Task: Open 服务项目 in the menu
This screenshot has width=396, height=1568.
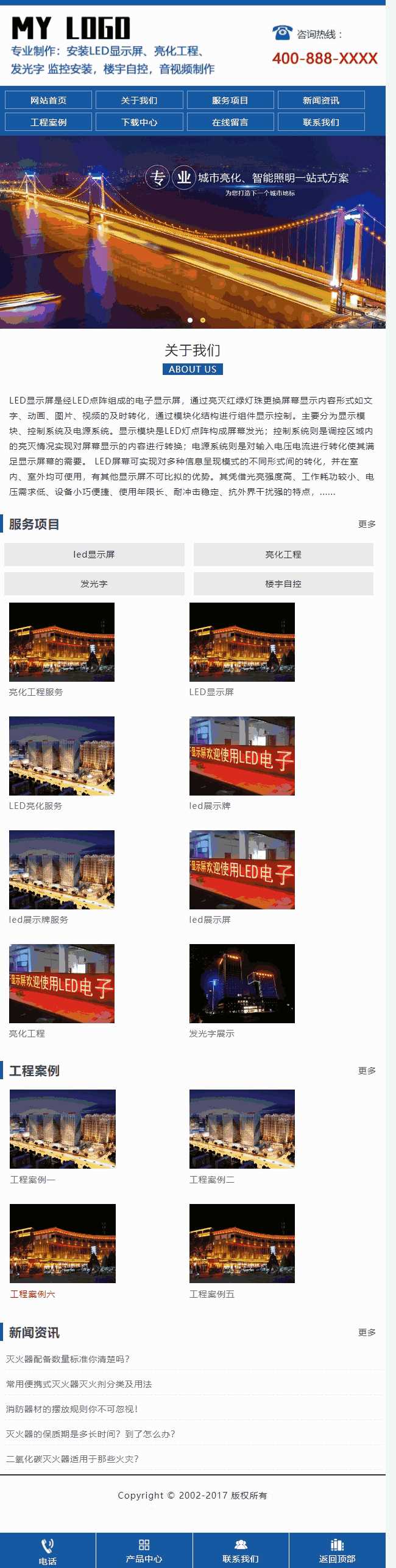Action: click(x=230, y=100)
